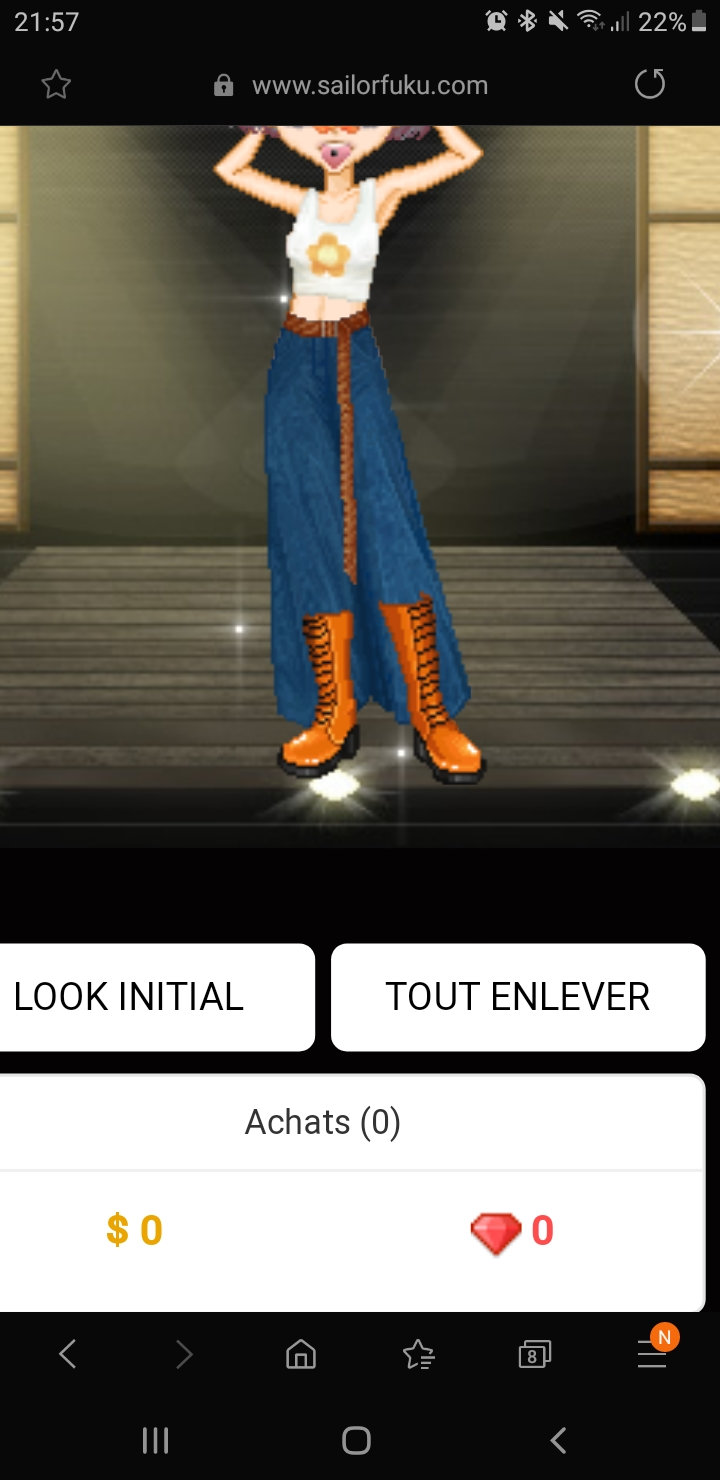Open the browser bookmarks list

tap(418, 1355)
